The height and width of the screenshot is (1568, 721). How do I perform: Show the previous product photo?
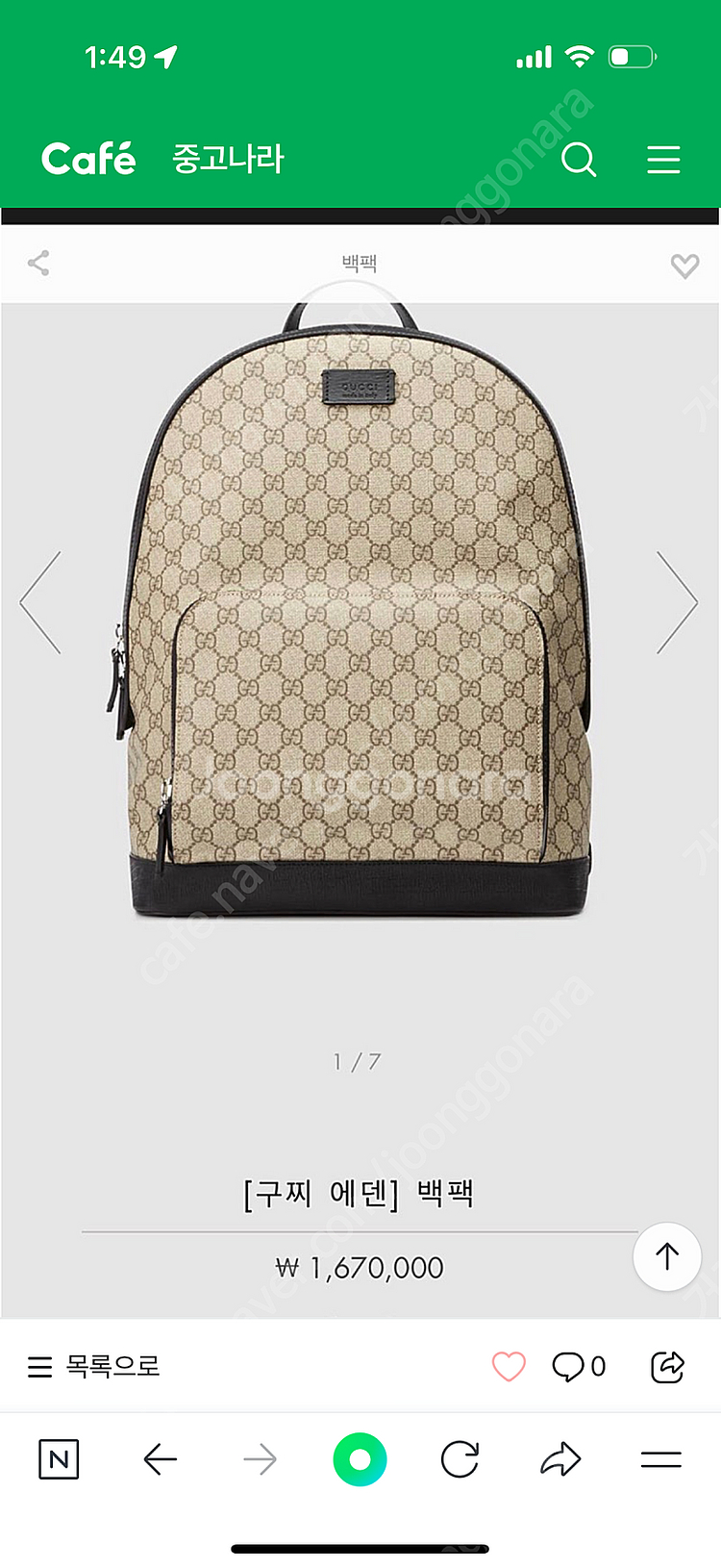pos(41,603)
